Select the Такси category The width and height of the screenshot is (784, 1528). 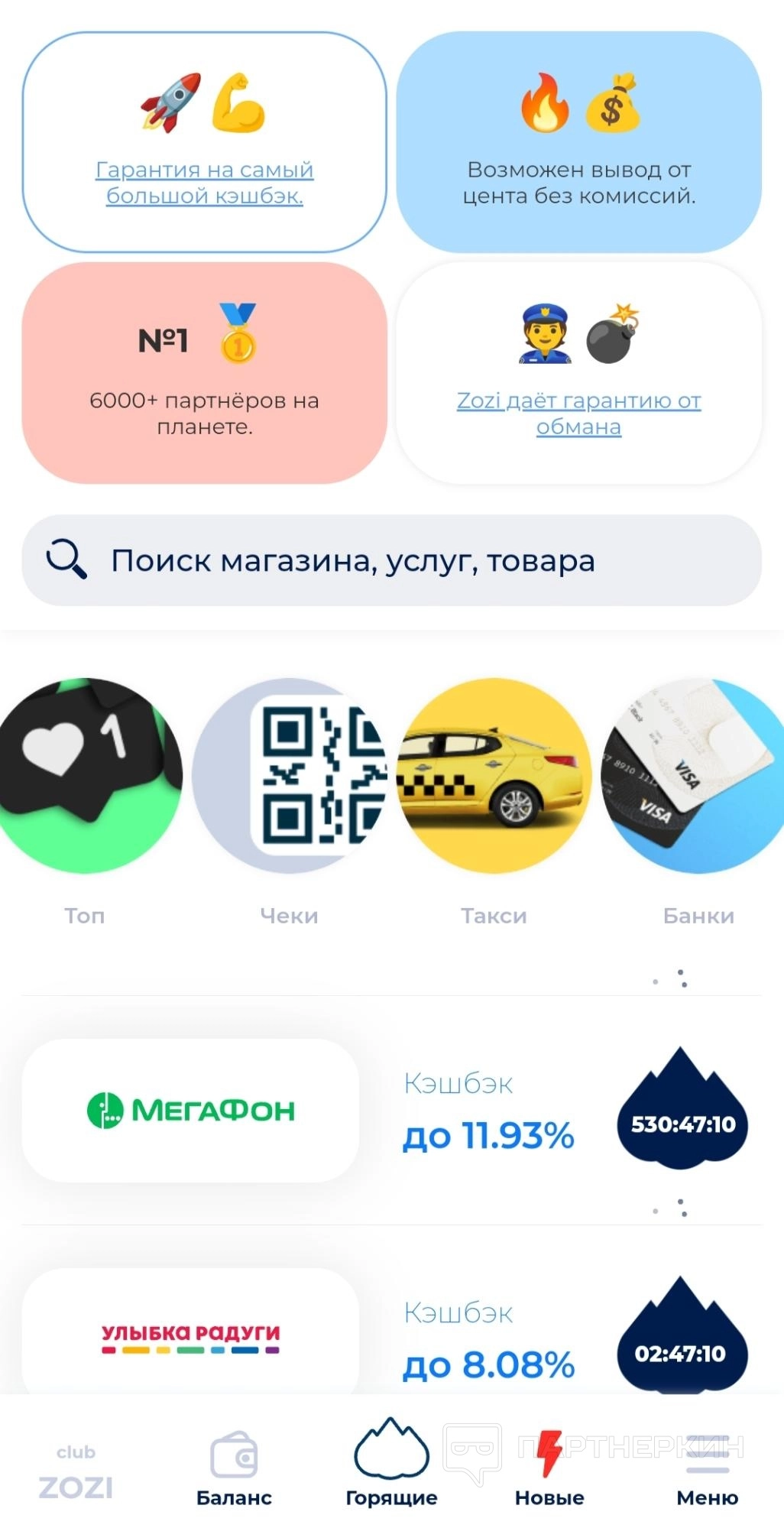[494, 776]
